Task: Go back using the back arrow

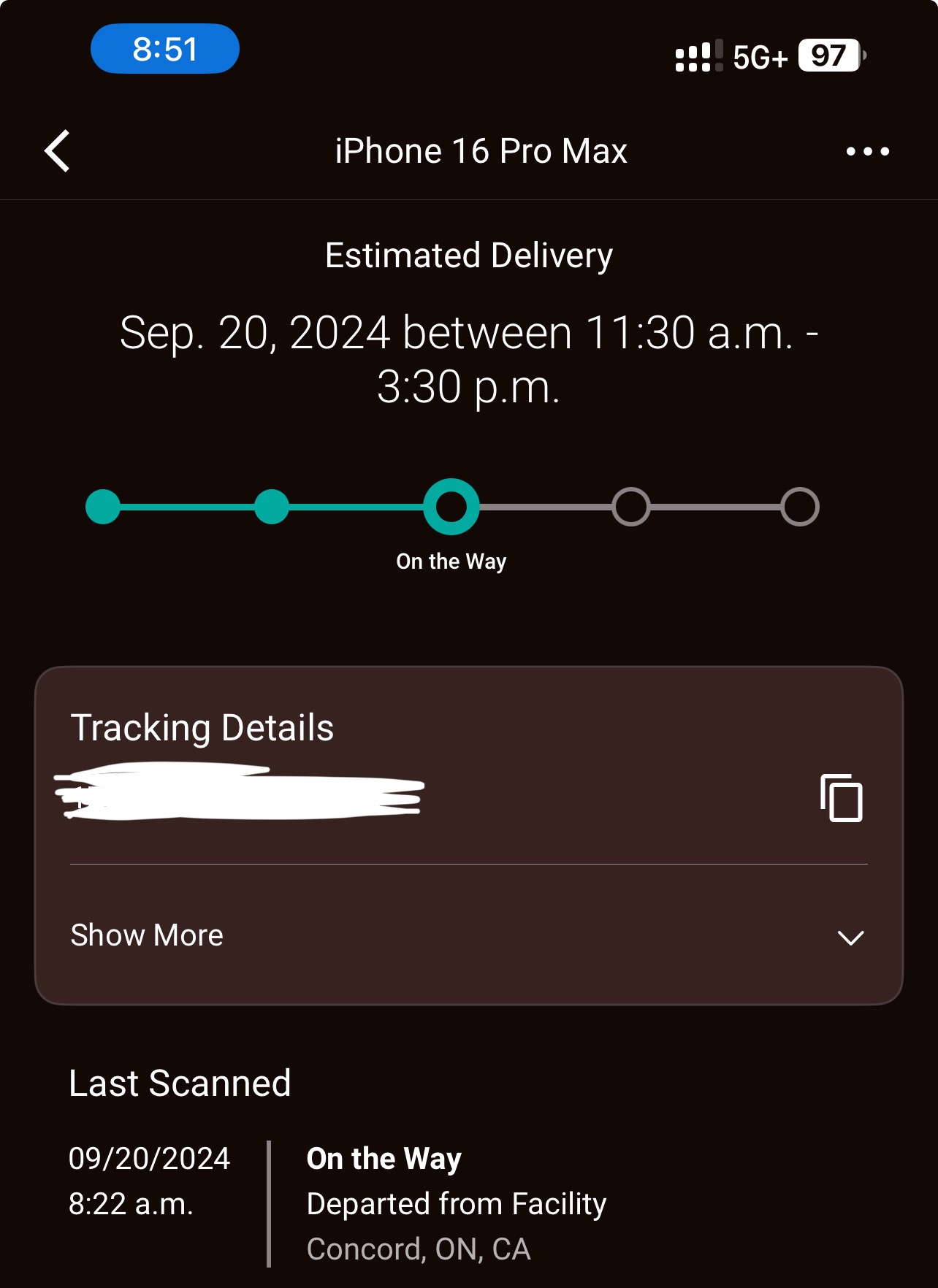Action: click(x=58, y=151)
